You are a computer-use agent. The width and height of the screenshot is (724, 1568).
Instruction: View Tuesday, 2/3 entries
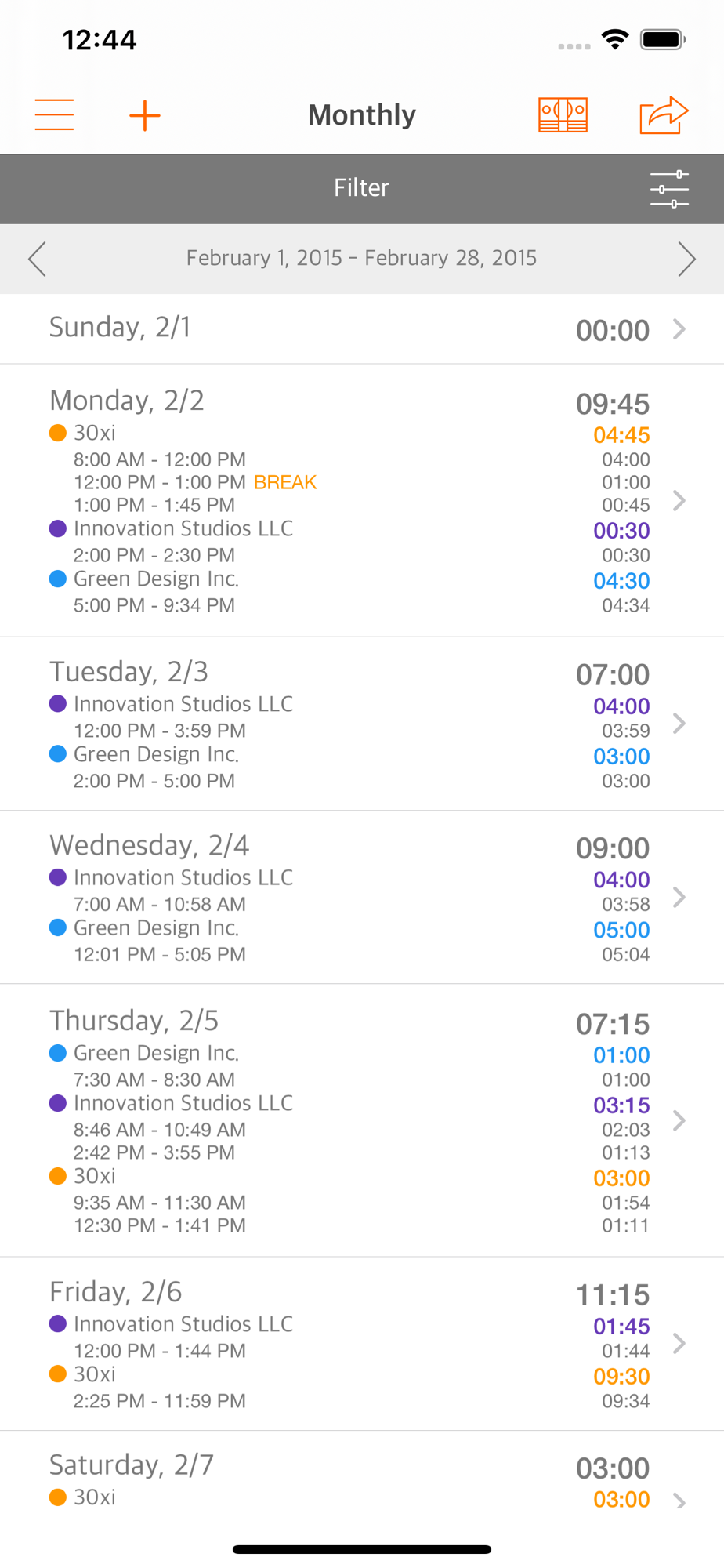click(x=362, y=724)
